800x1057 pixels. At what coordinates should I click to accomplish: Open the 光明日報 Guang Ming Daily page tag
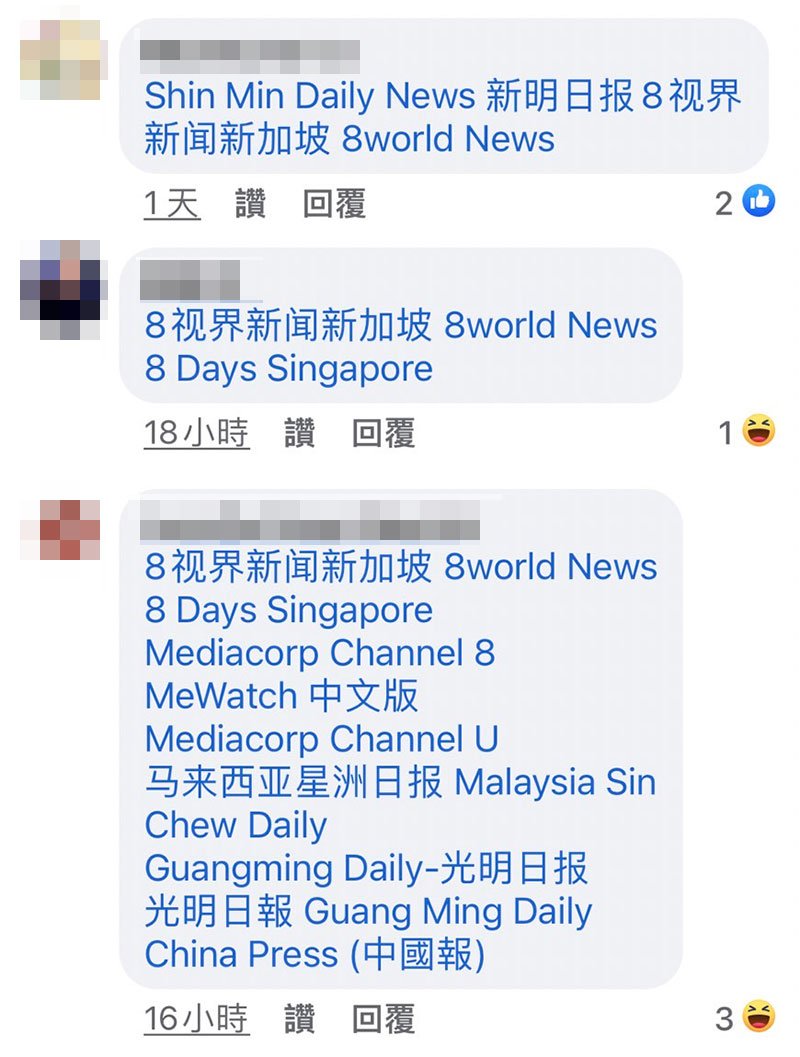[x=368, y=912]
